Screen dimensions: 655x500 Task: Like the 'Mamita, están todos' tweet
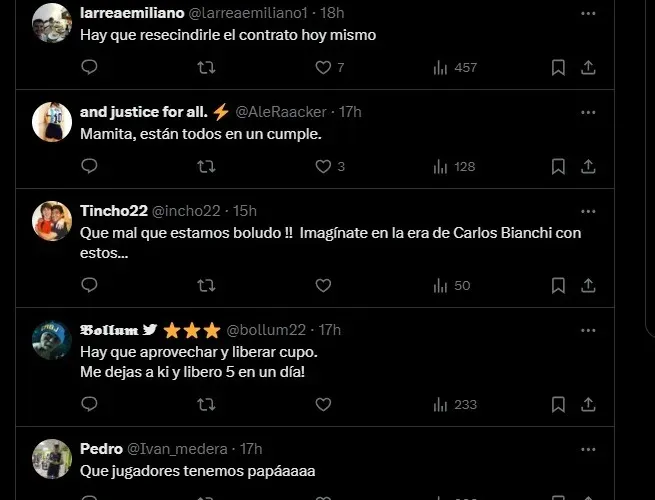pos(323,166)
